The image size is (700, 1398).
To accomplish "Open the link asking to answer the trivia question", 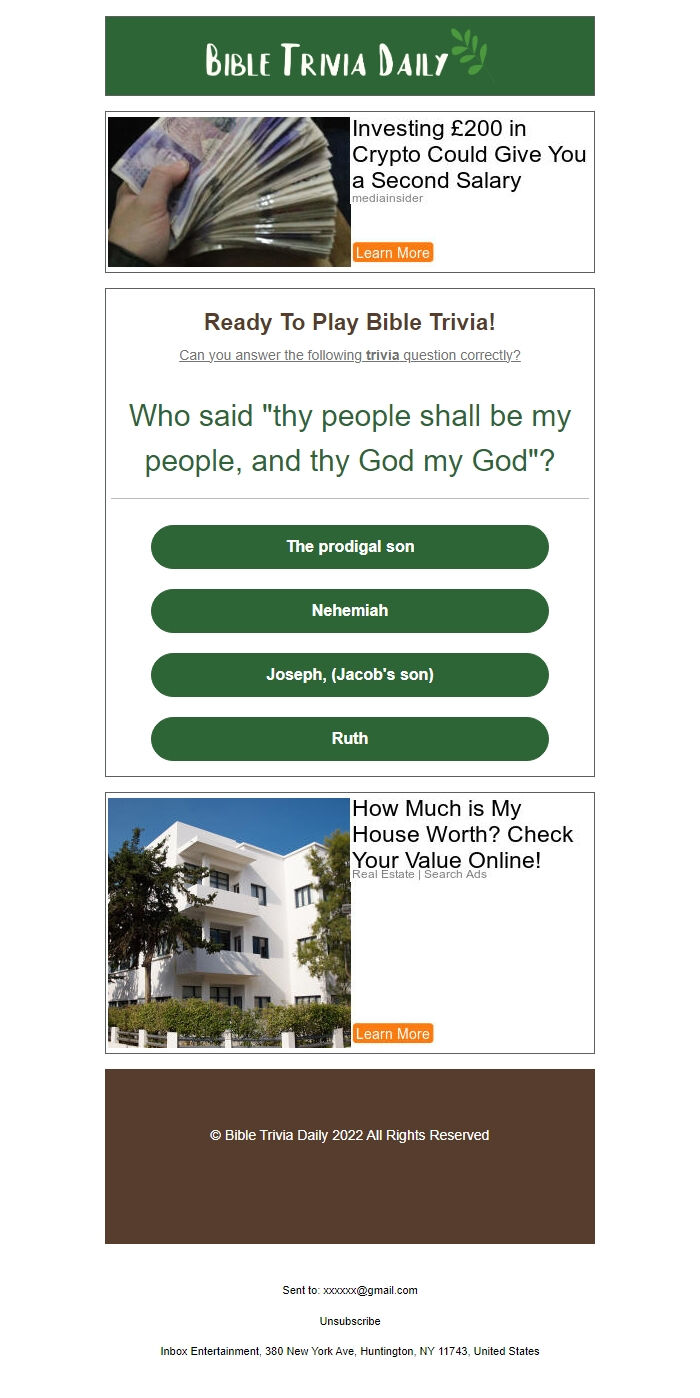I will point(350,355).
